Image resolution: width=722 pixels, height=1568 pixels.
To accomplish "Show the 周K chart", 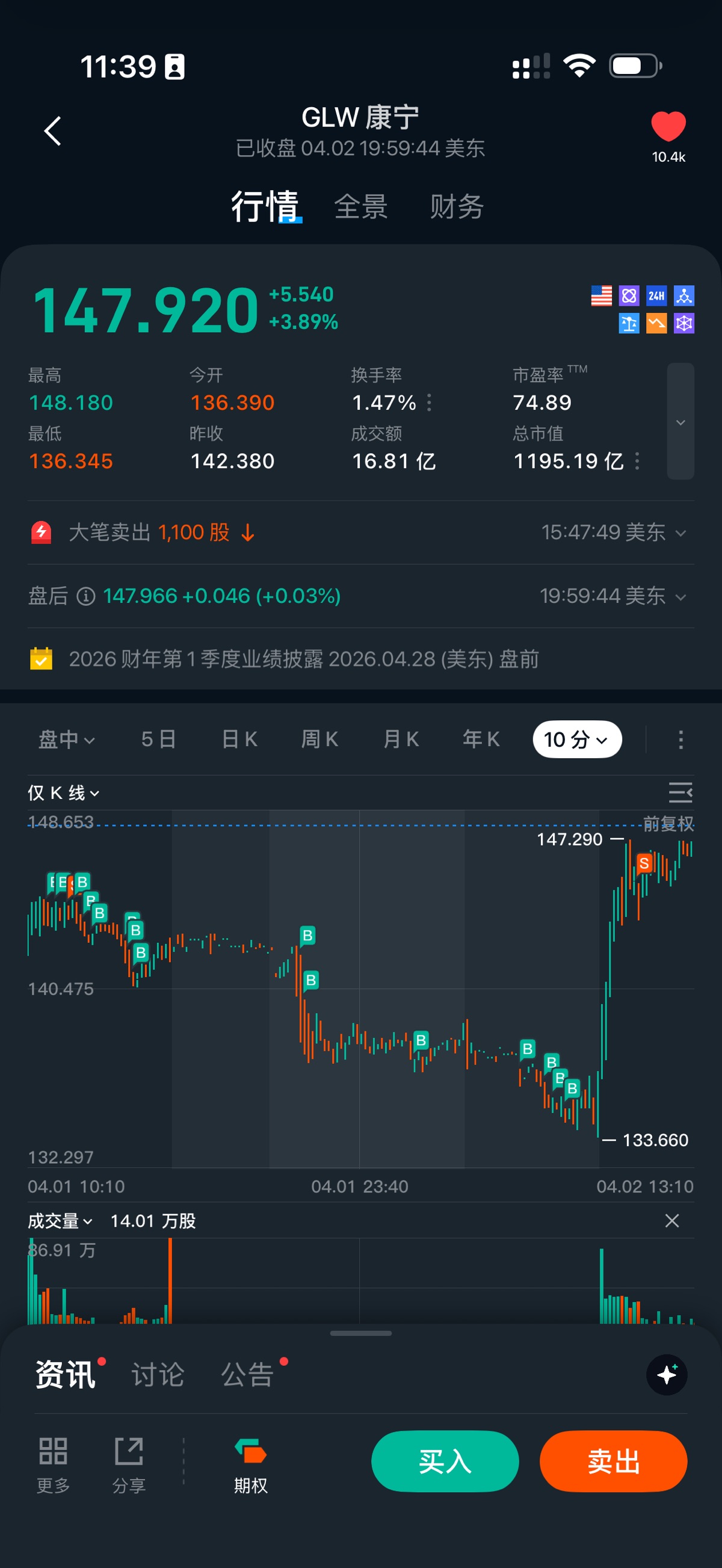I will coord(319,739).
